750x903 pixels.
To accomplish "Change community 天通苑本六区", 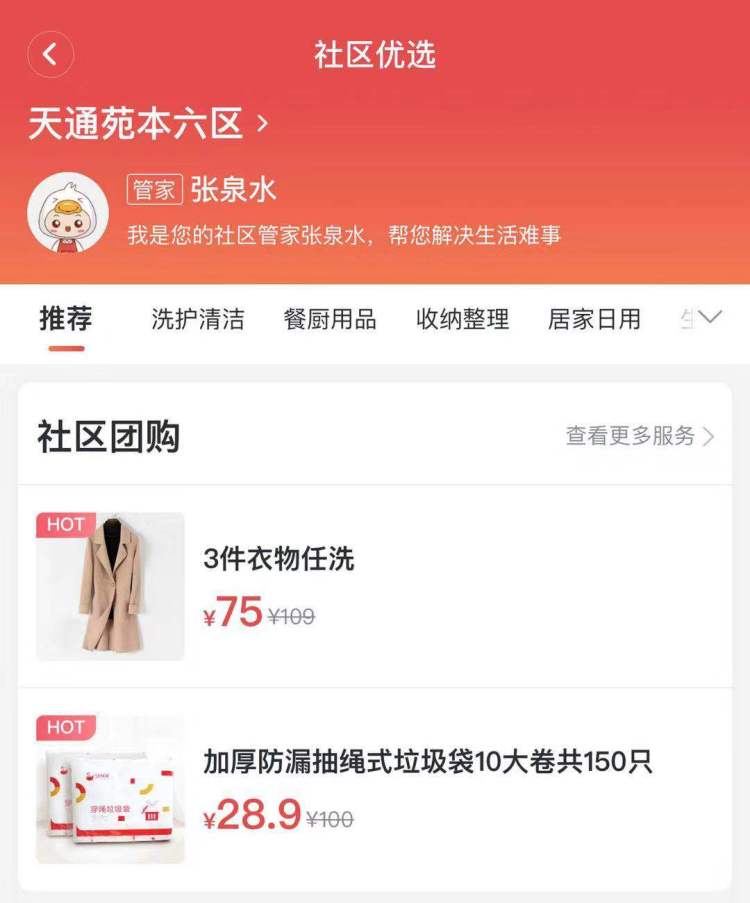I will click(x=148, y=124).
